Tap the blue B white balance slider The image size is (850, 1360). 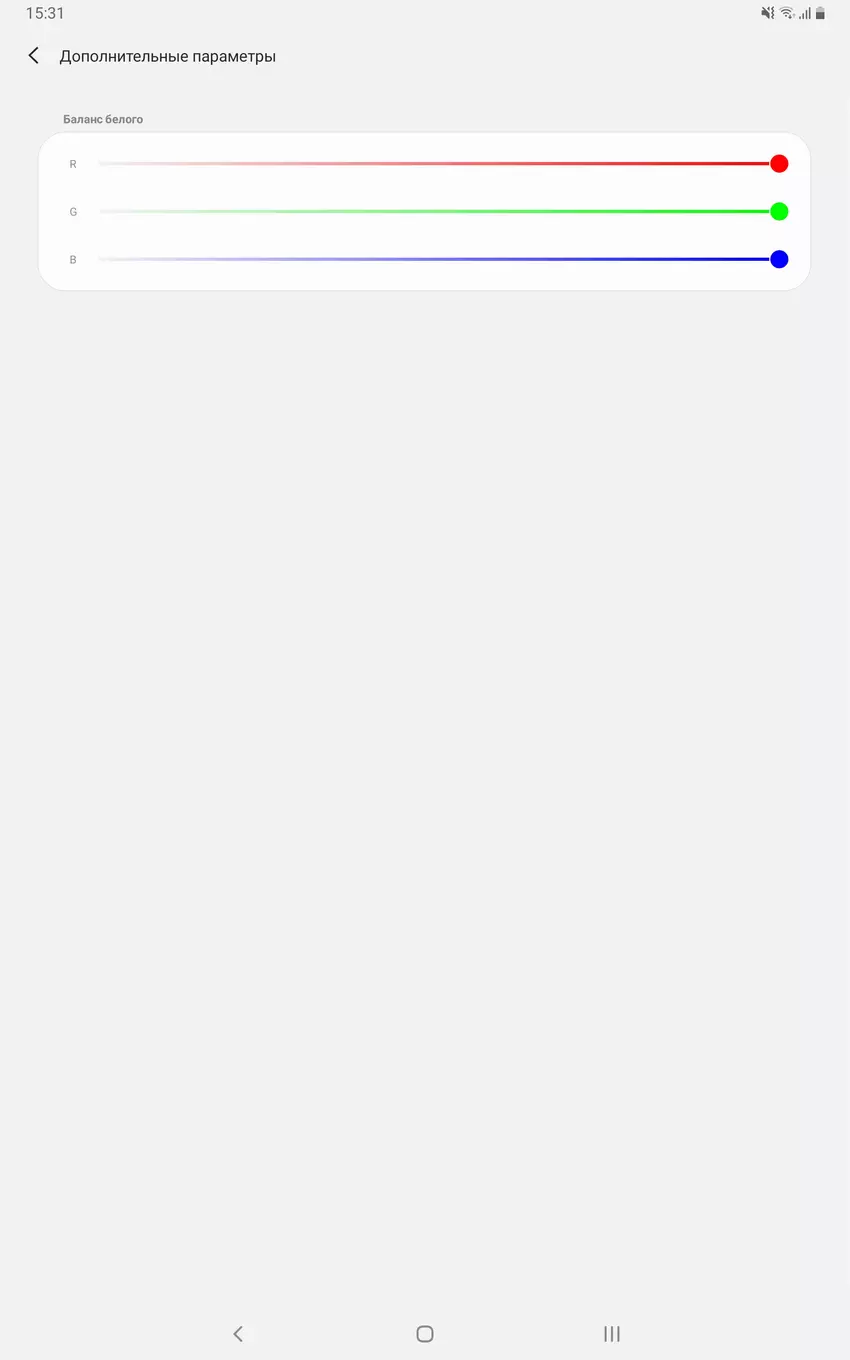tap(440, 260)
